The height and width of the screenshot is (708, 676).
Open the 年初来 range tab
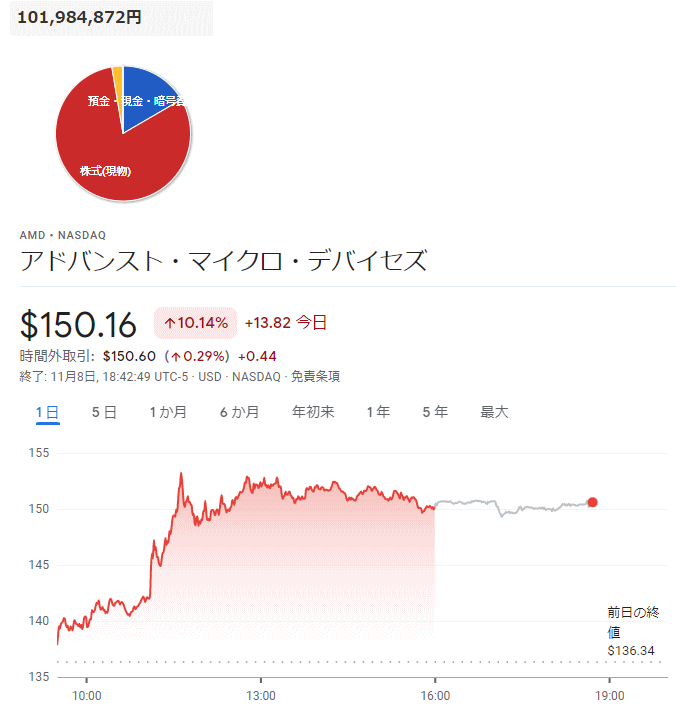[313, 412]
